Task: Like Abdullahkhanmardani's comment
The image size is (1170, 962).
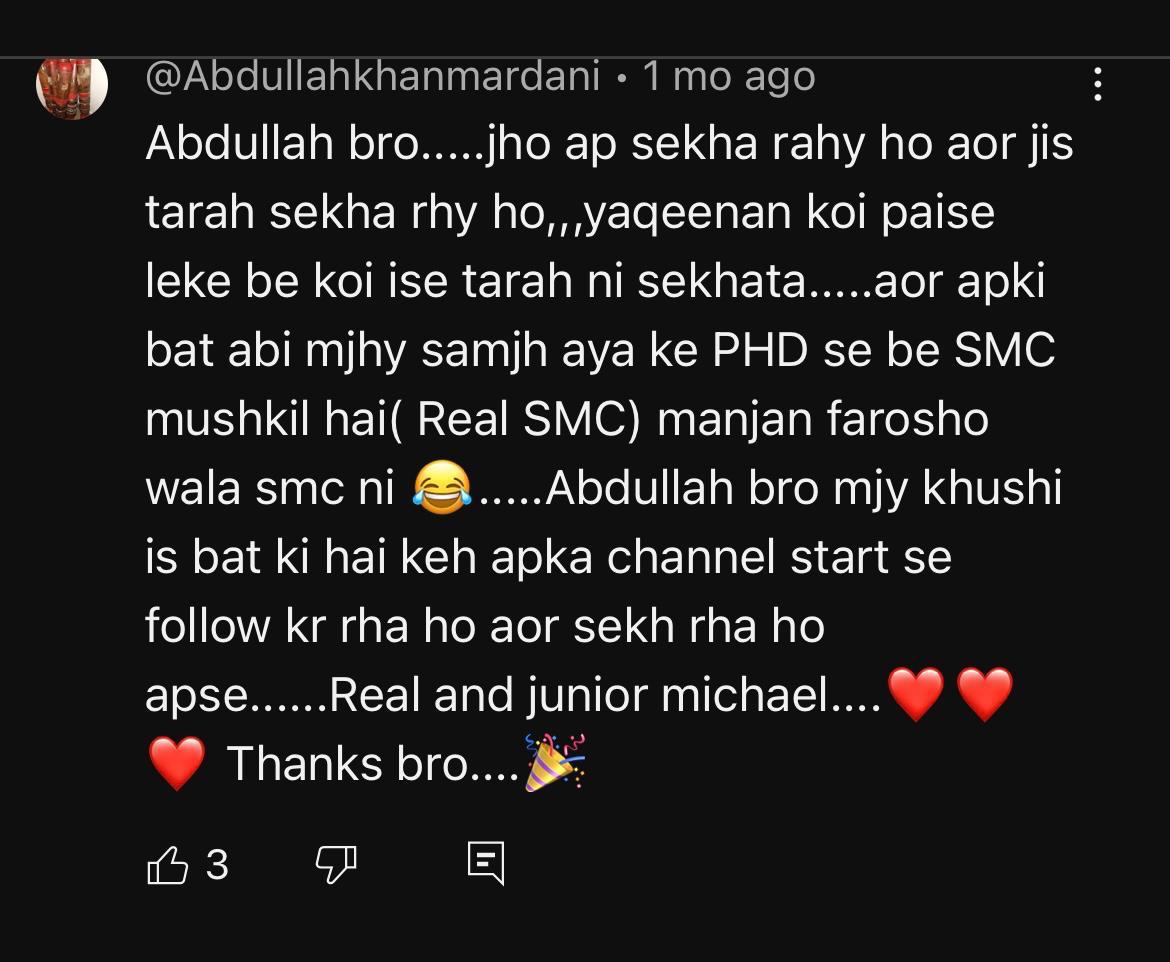Action: (x=168, y=865)
